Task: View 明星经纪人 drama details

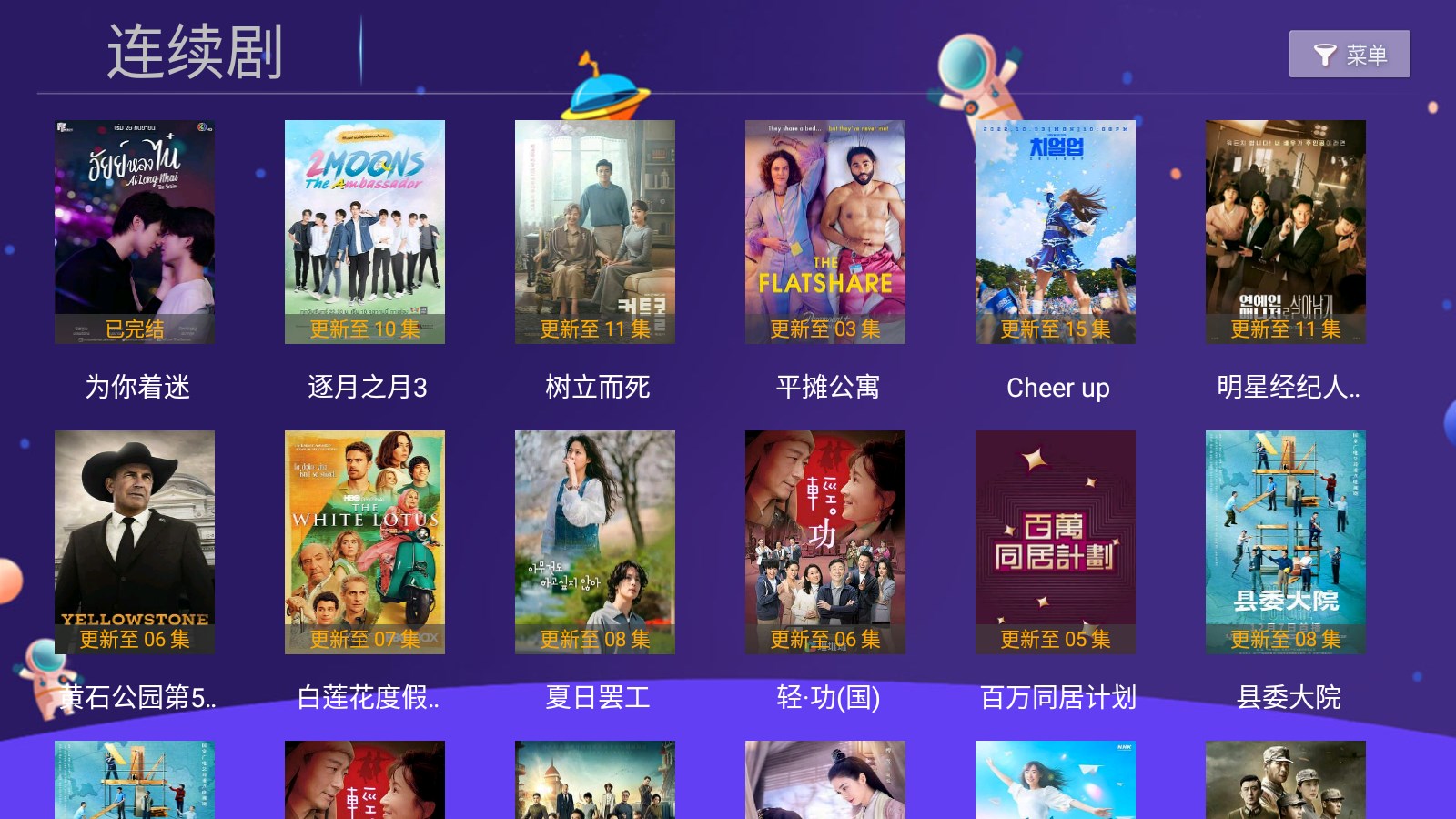Action: tap(1286, 232)
